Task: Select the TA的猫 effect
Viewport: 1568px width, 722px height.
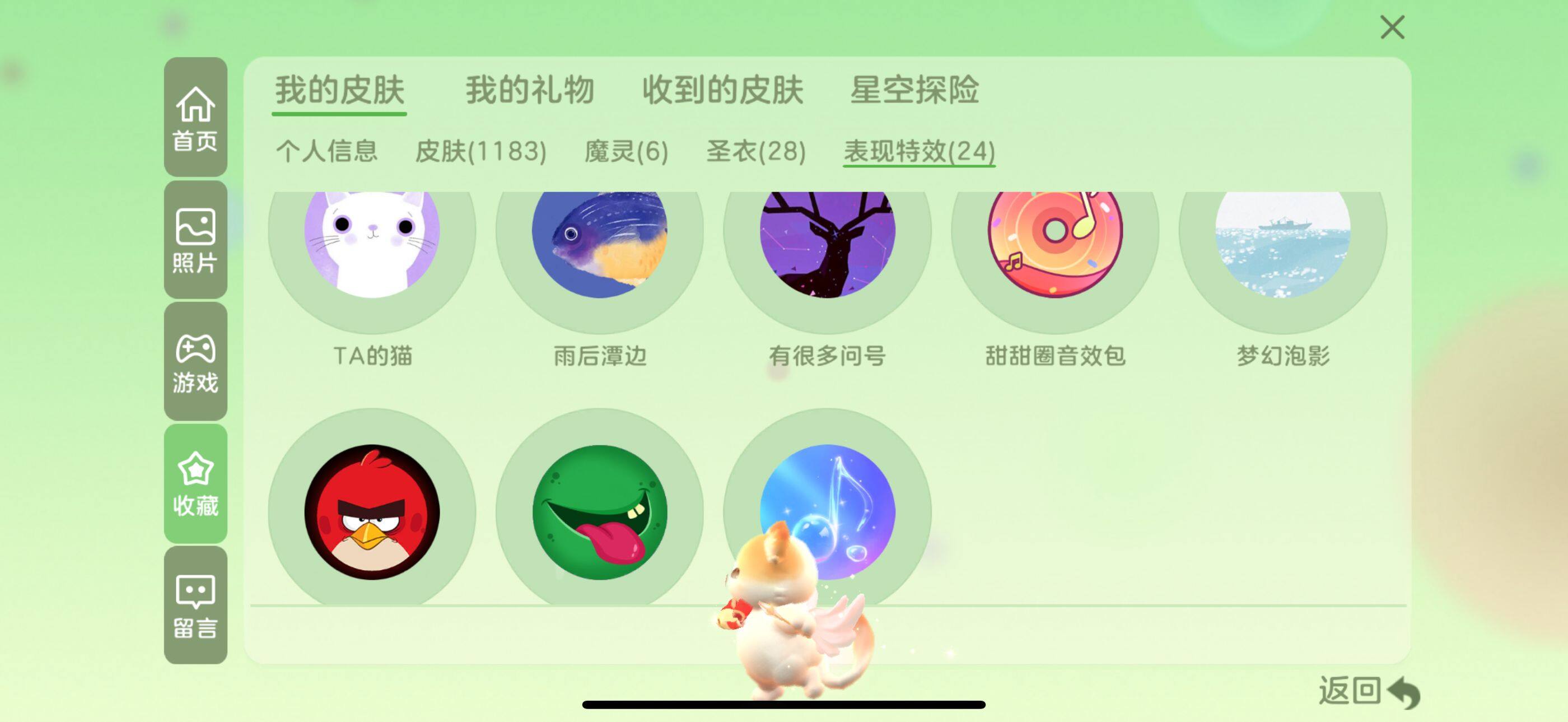Action: coord(372,244)
